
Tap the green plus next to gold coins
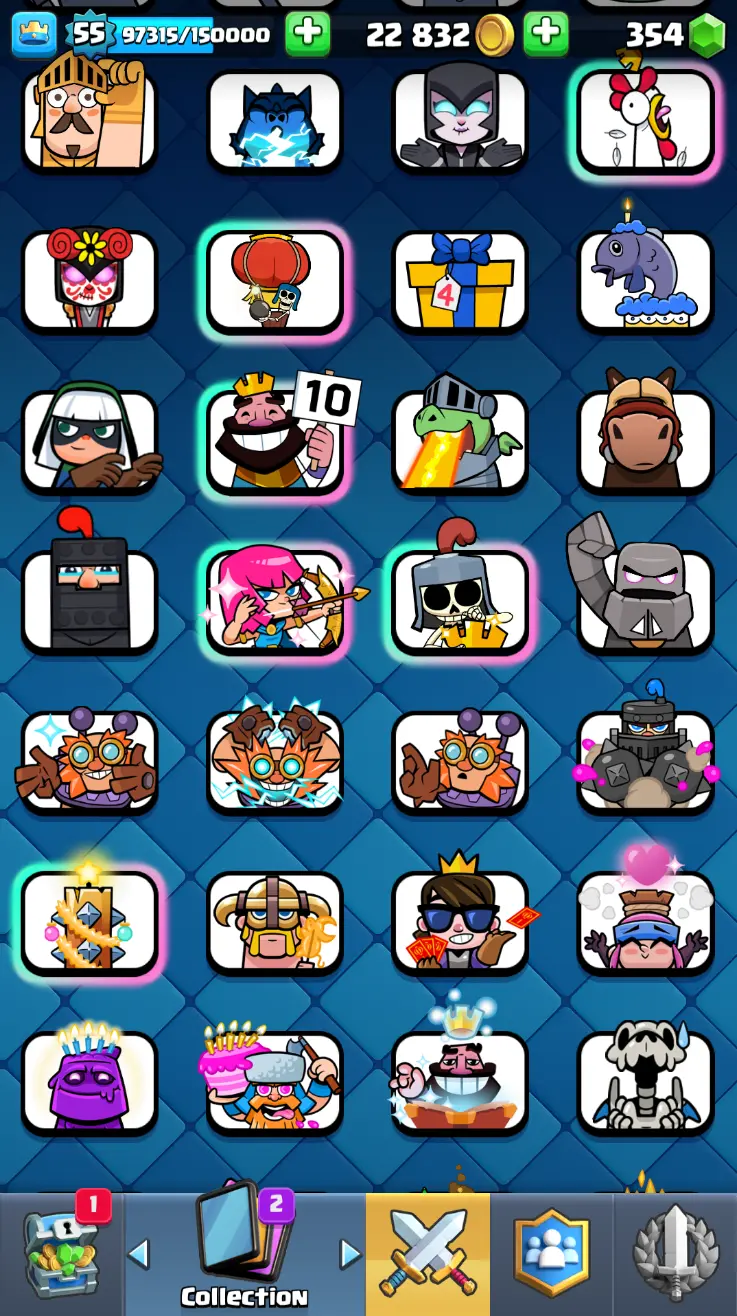click(x=545, y=34)
